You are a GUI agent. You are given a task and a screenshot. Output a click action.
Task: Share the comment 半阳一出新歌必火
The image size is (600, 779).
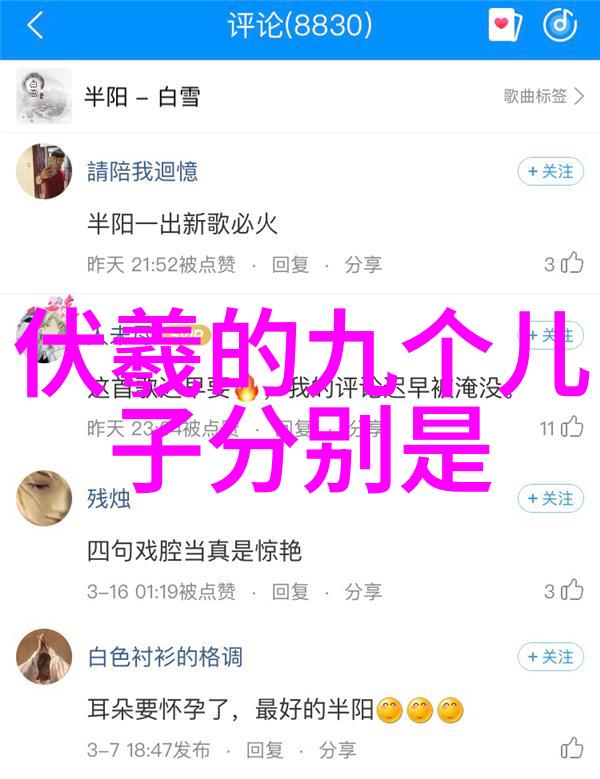coord(363,264)
